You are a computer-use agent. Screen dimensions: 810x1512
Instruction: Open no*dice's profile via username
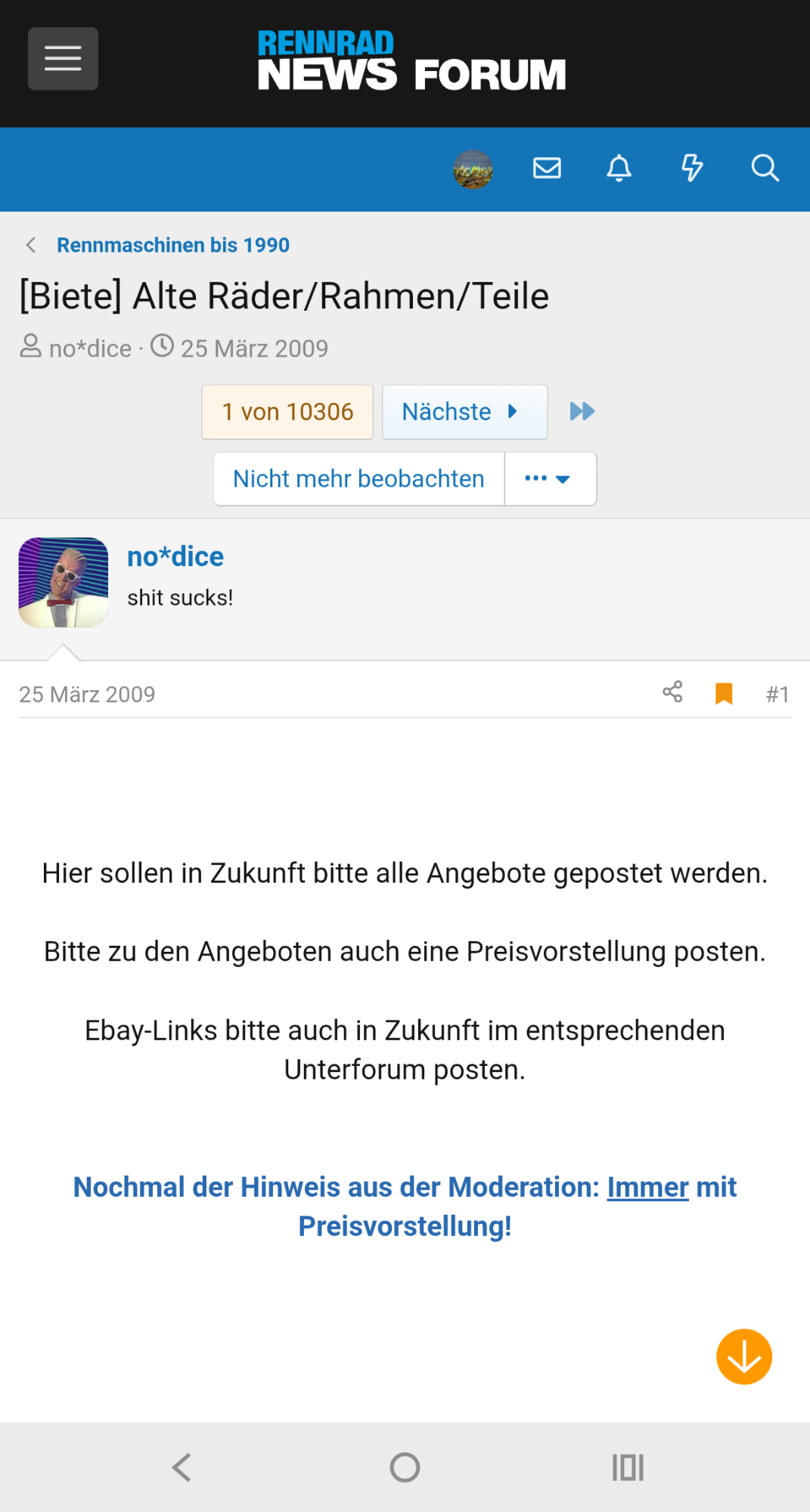pos(175,556)
